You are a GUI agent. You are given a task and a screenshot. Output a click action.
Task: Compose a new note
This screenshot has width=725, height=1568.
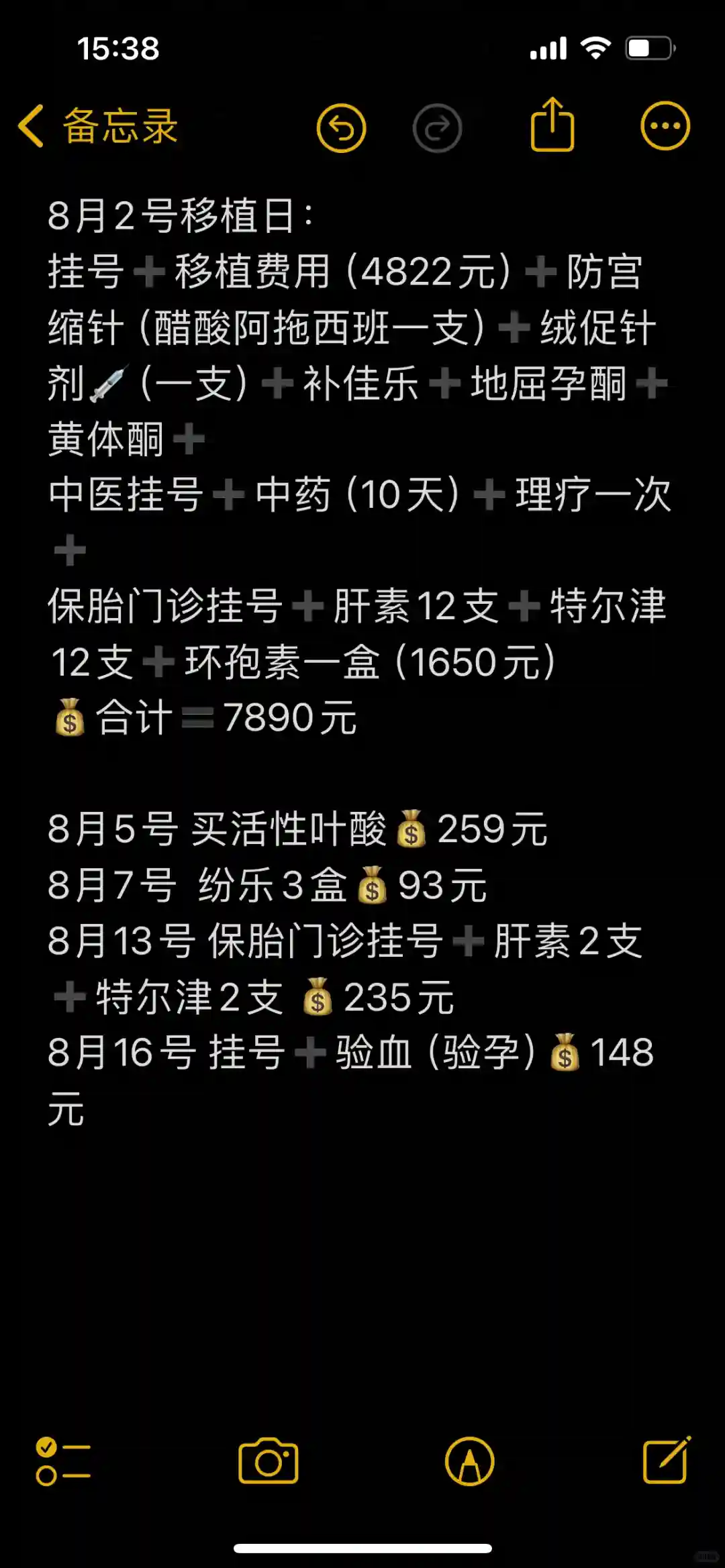coord(666,1460)
